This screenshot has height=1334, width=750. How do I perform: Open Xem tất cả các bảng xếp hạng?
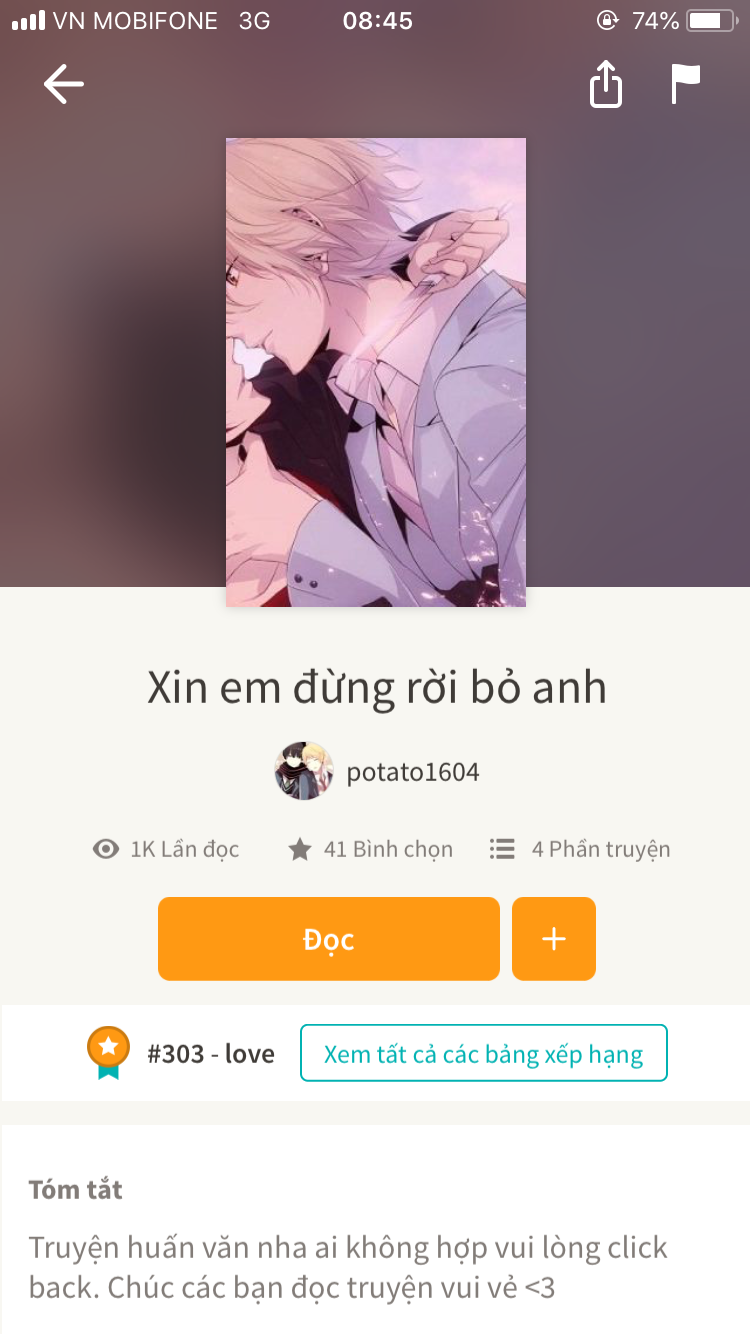click(483, 1053)
